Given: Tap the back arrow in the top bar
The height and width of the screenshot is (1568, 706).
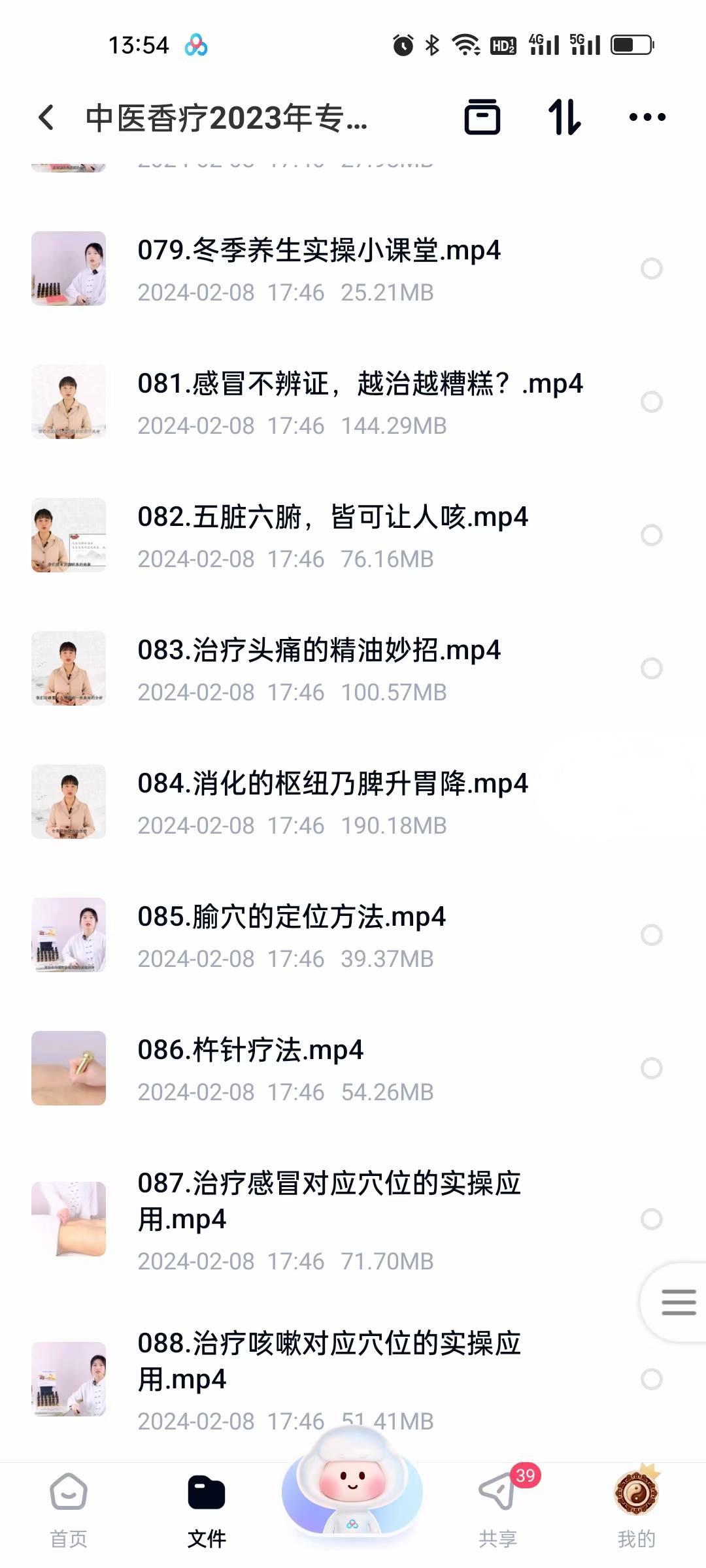Looking at the screenshot, I should (45, 116).
